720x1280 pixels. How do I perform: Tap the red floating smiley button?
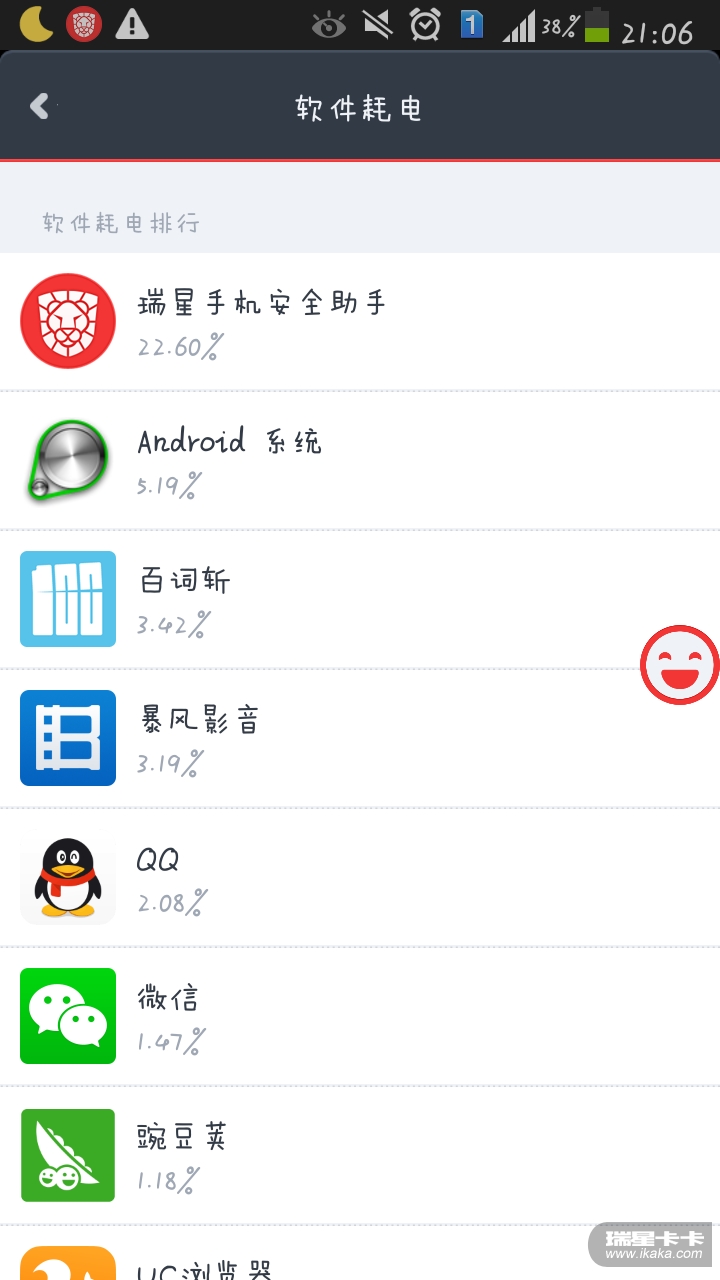[680, 665]
